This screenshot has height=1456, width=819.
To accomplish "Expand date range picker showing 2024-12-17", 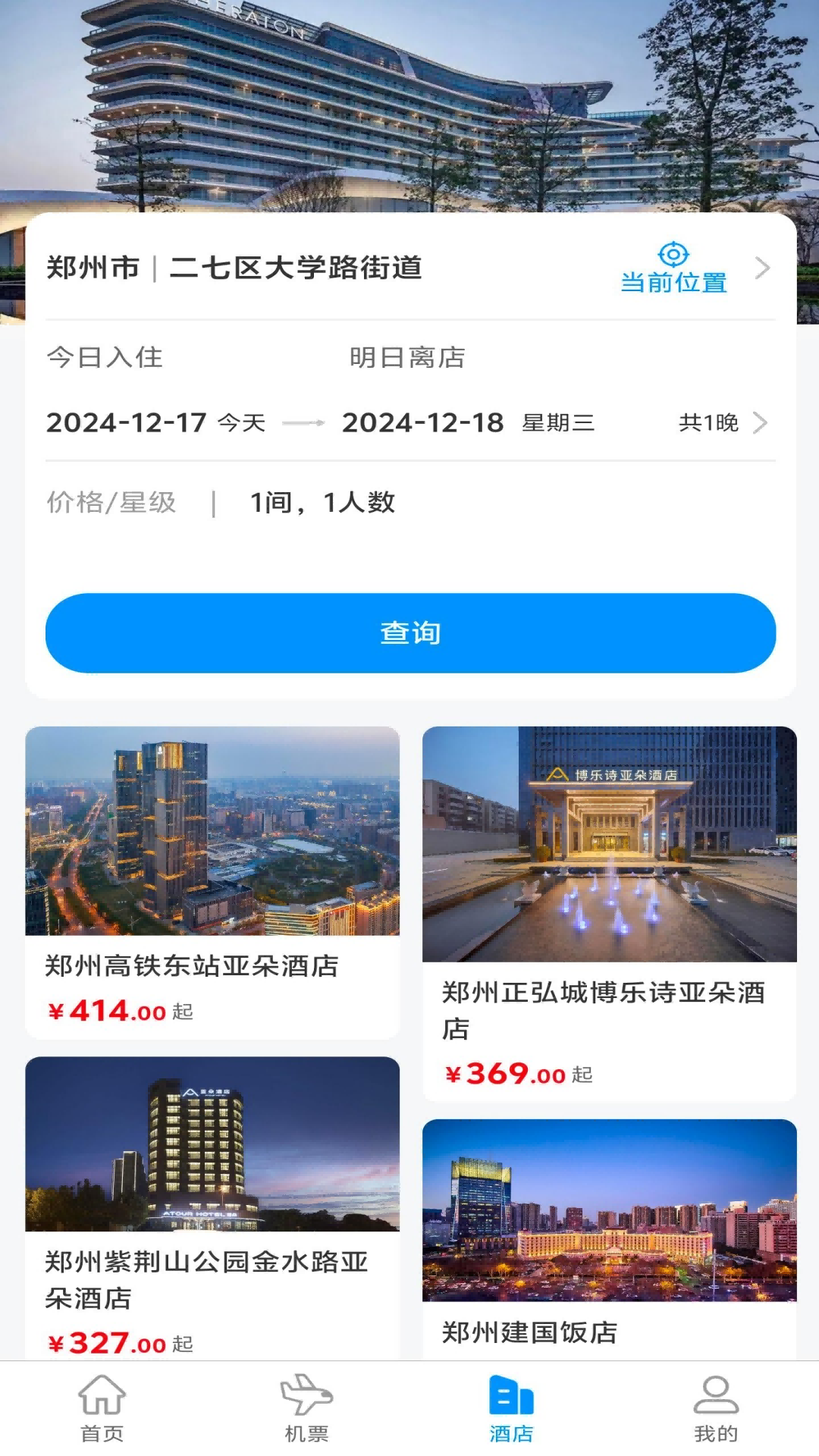I will [126, 422].
